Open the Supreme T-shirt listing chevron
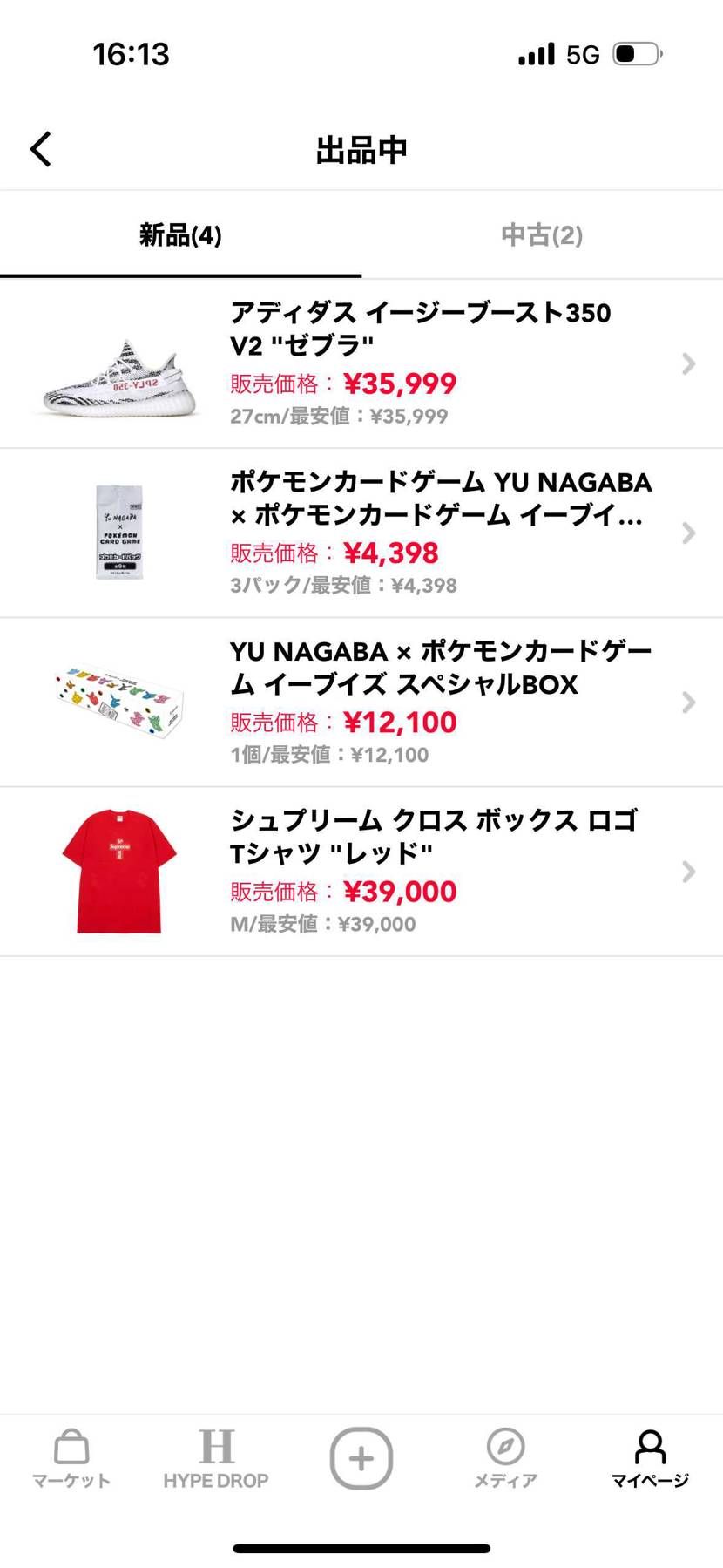The image size is (723, 1568). click(689, 872)
